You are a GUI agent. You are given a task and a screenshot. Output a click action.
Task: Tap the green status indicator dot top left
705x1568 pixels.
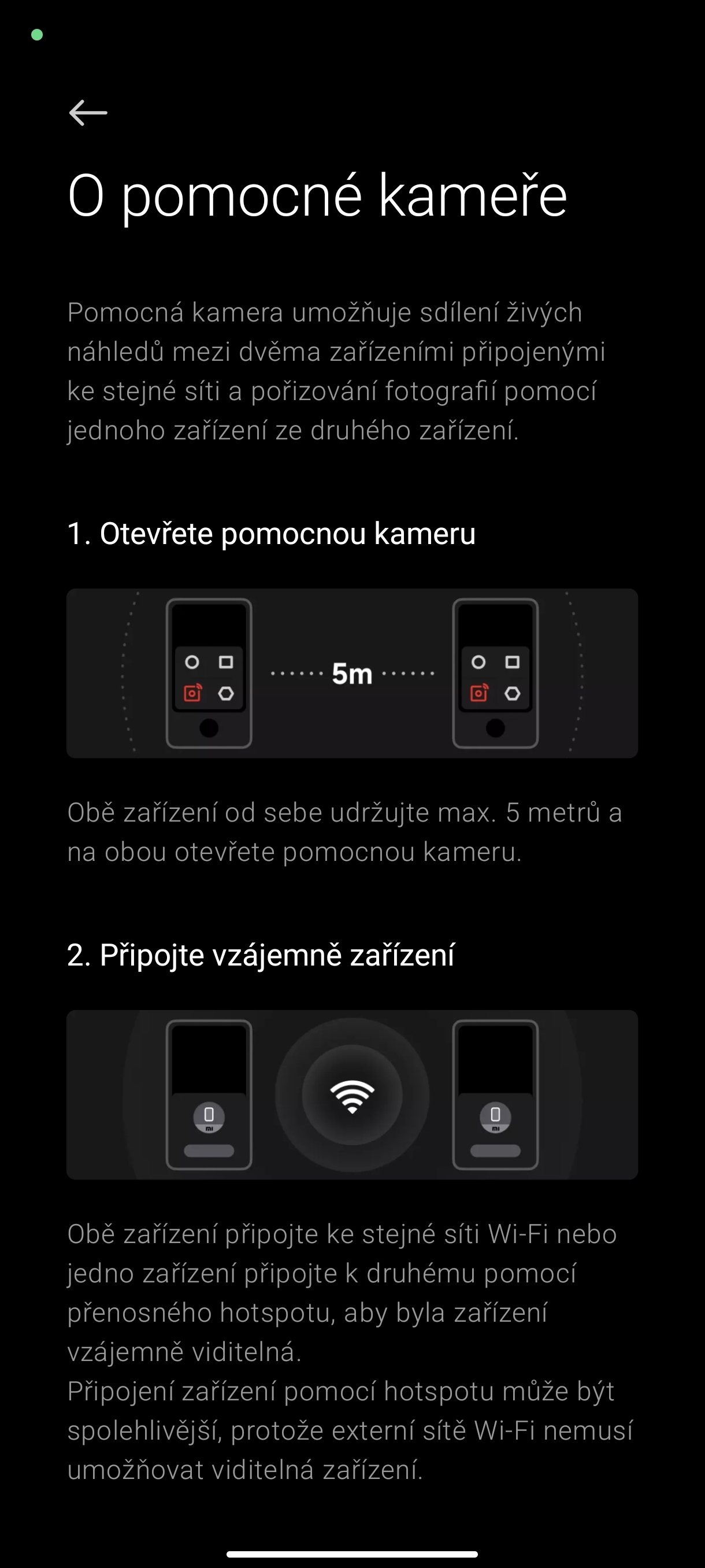click(x=37, y=35)
